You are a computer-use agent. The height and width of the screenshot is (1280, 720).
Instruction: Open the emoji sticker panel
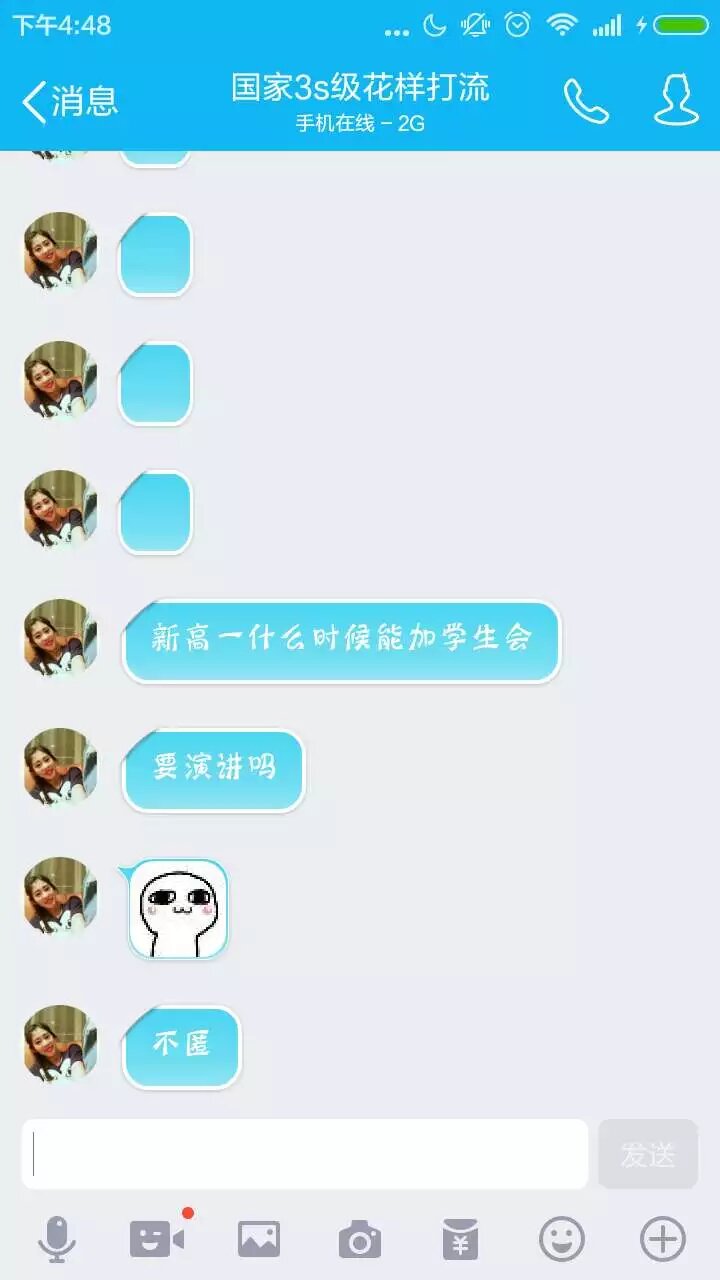[x=561, y=1239]
